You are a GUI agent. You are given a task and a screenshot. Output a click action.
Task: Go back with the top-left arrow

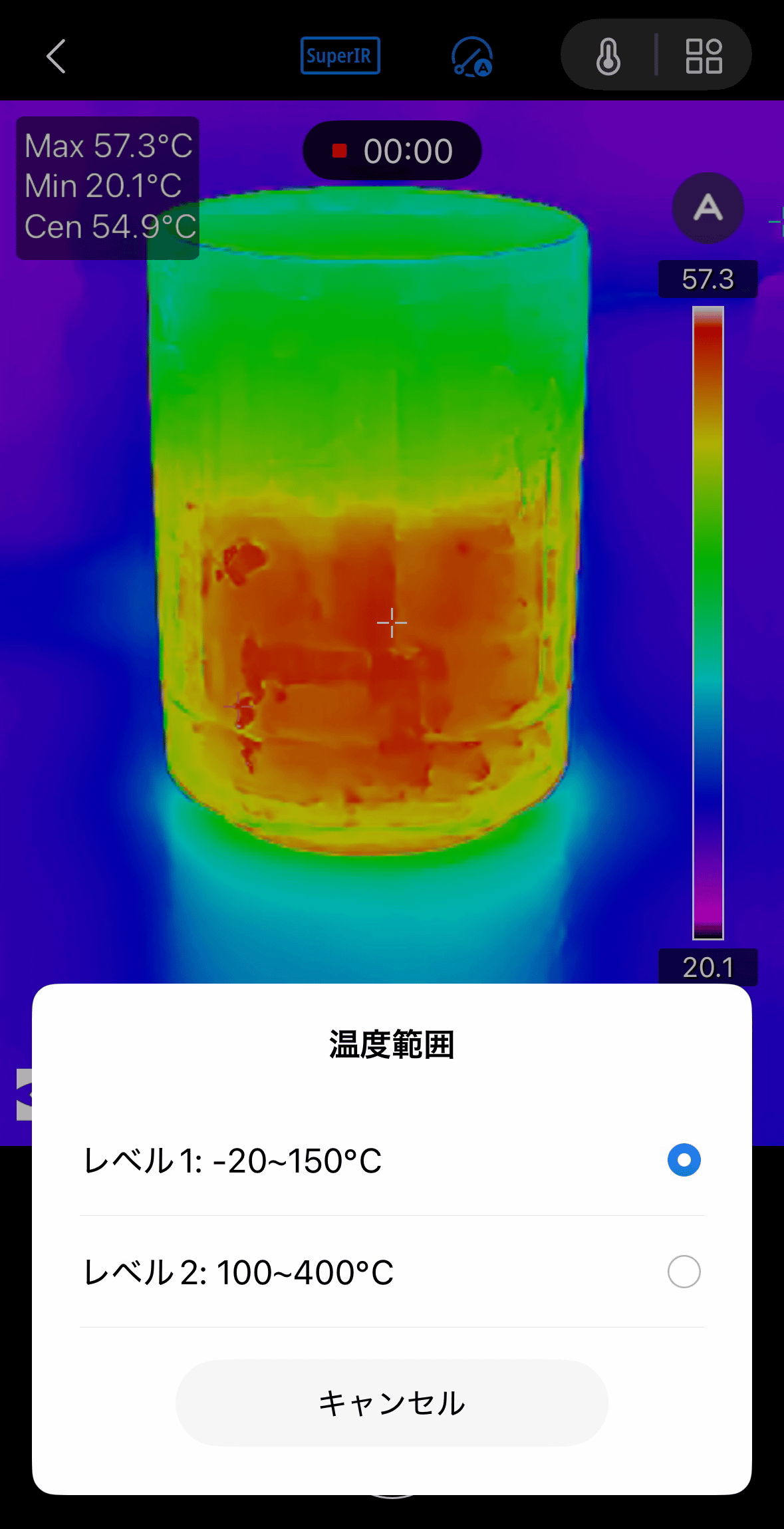[57, 56]
